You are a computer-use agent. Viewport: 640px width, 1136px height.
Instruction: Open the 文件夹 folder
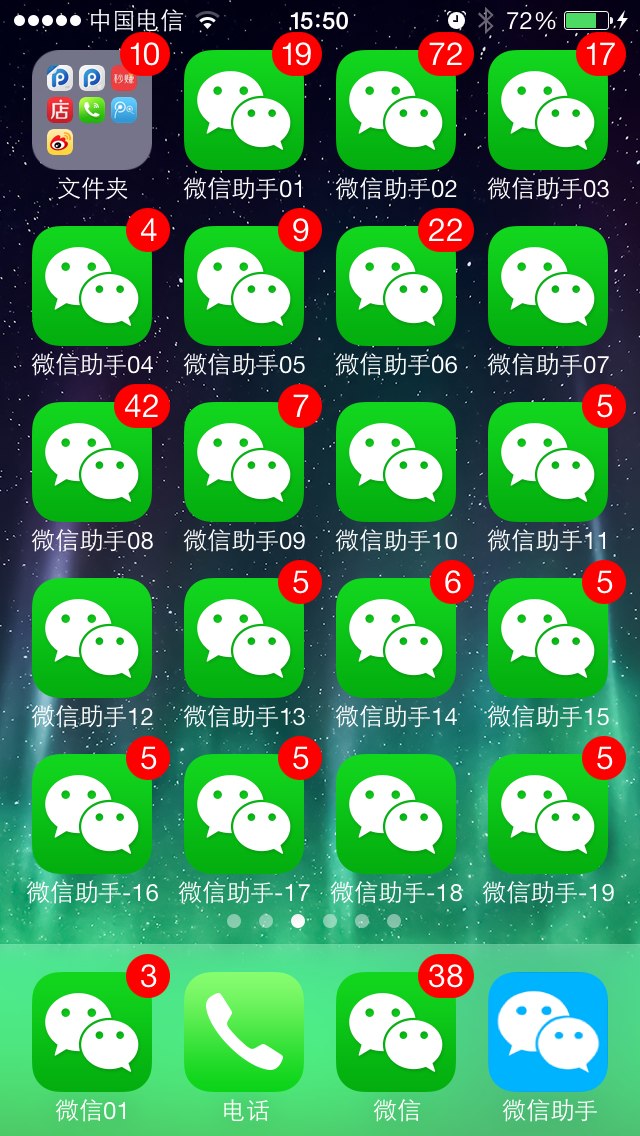click(92, 110)
